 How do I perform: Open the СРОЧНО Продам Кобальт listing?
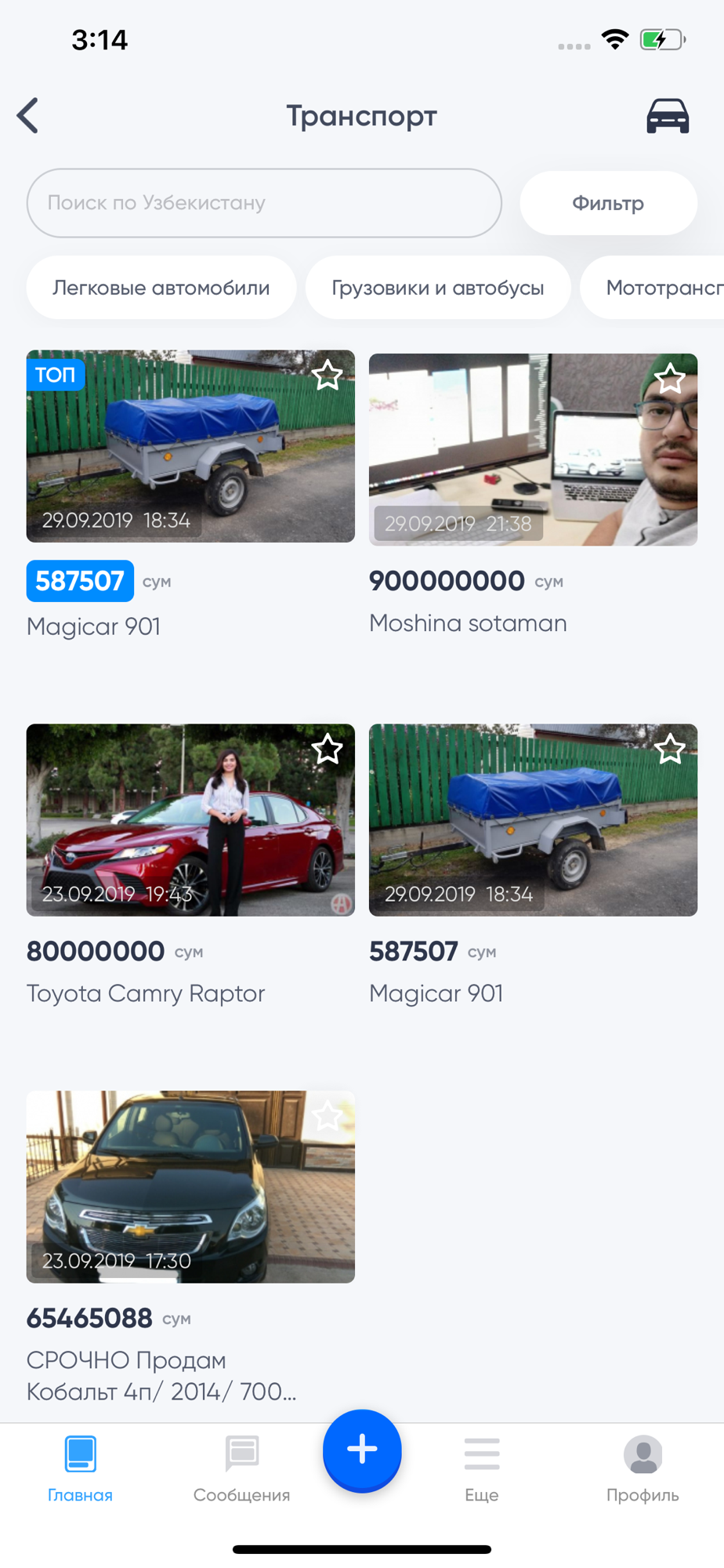tap(190, 1187)
